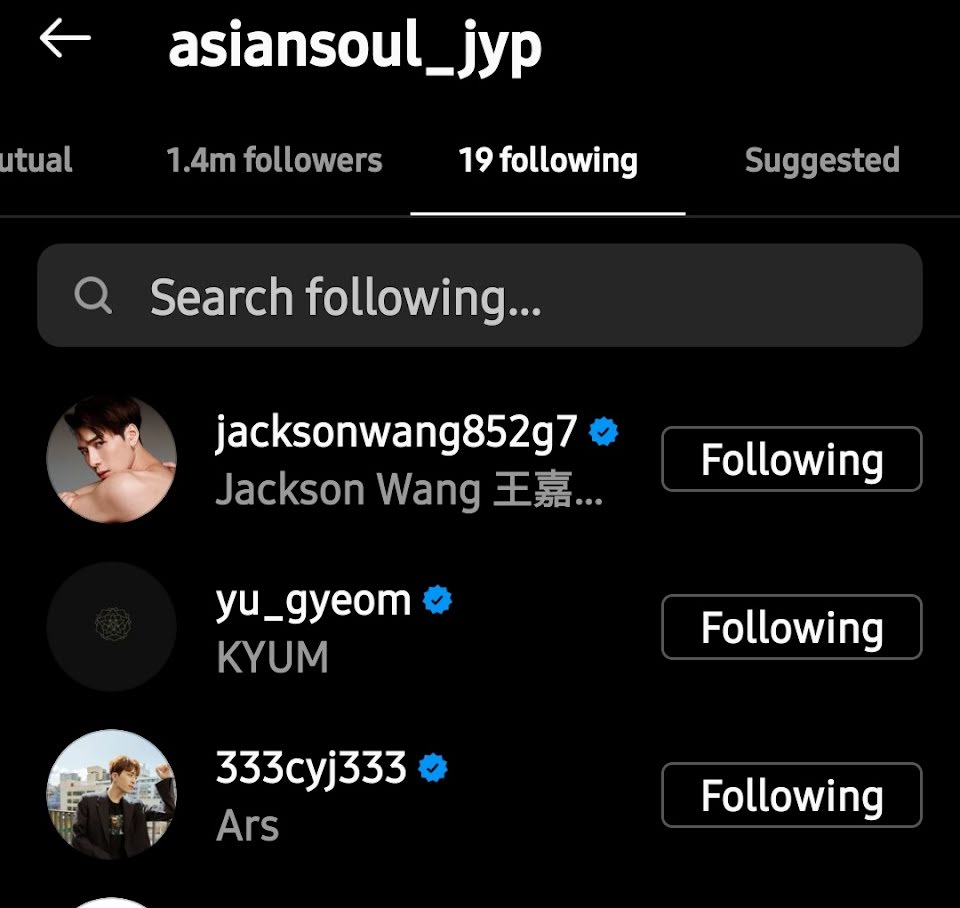Switch to the 1.4m followers tab
This screenshot has height=908, width=960.
click(x=274, y=161)
